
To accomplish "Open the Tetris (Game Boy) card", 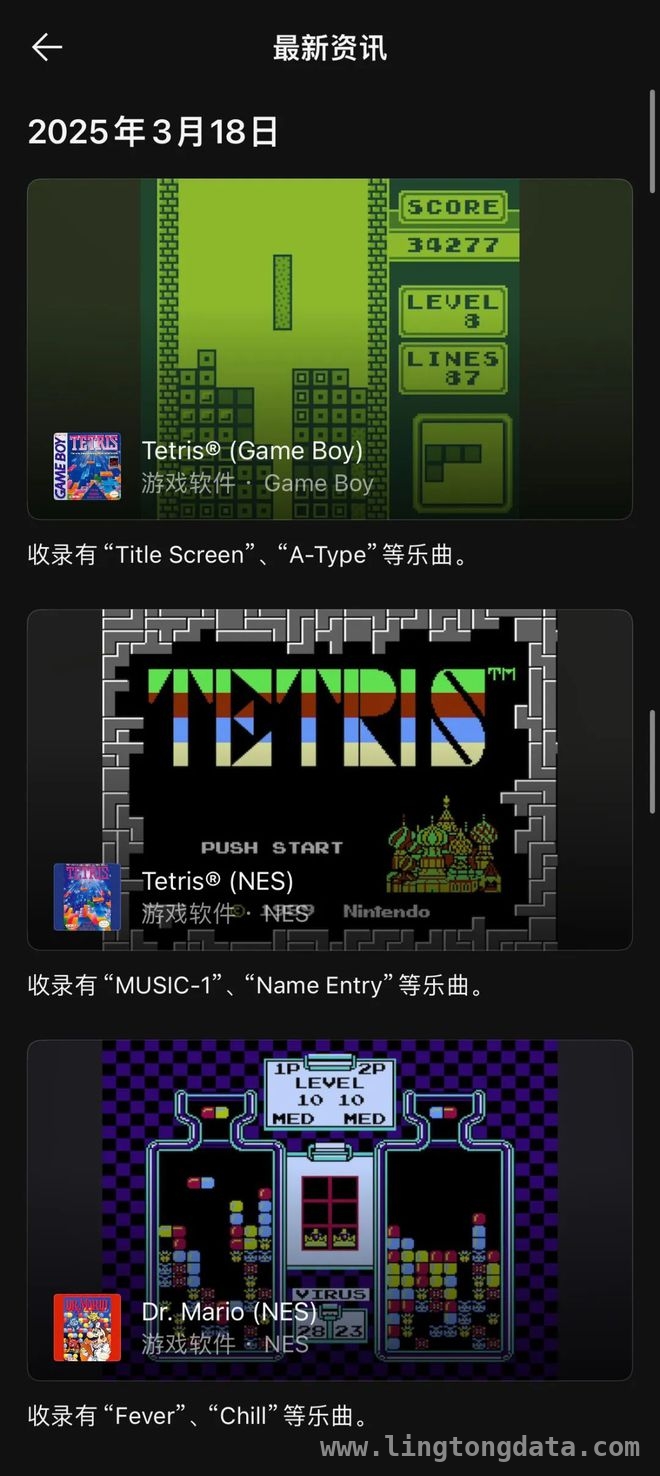I will coord(329,349).
